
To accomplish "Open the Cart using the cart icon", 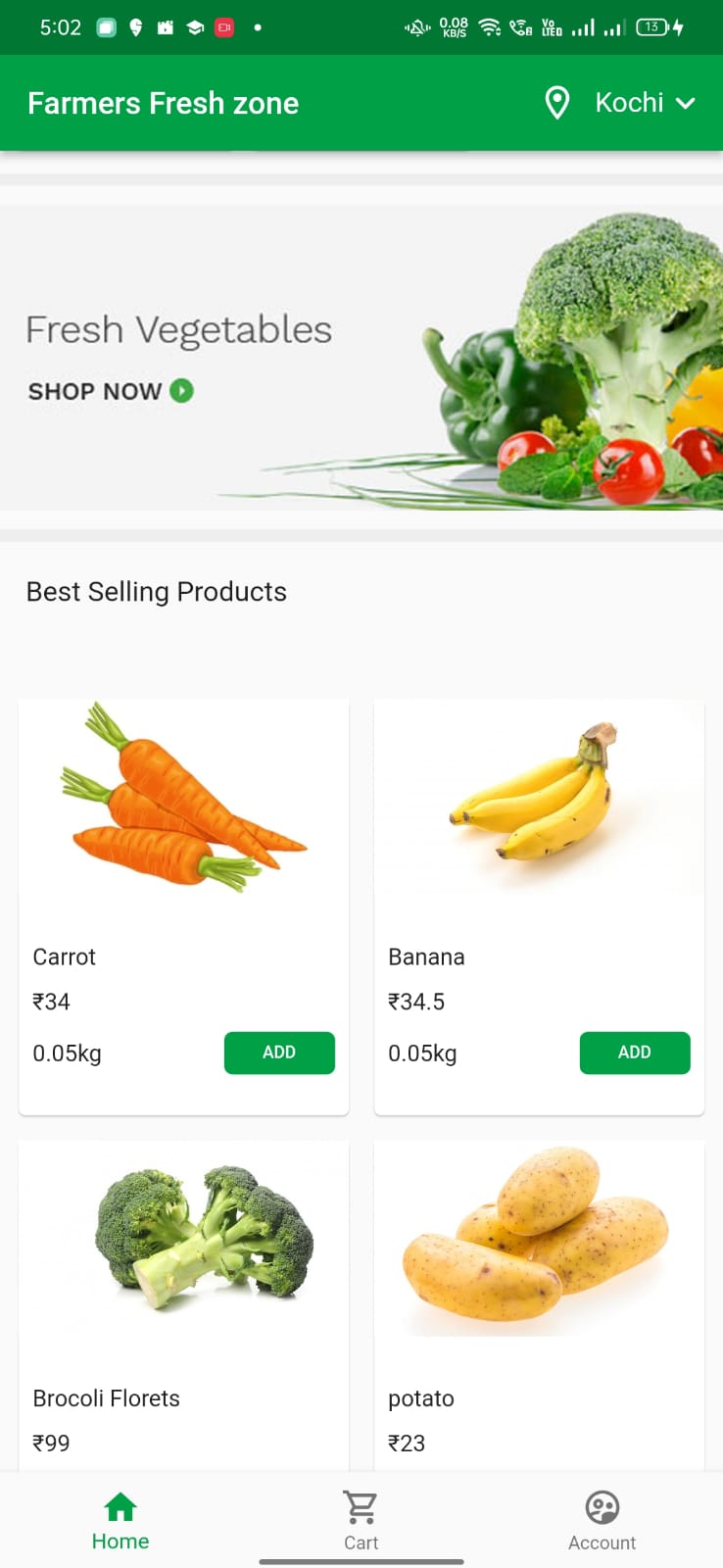I will click(361, 1503).
